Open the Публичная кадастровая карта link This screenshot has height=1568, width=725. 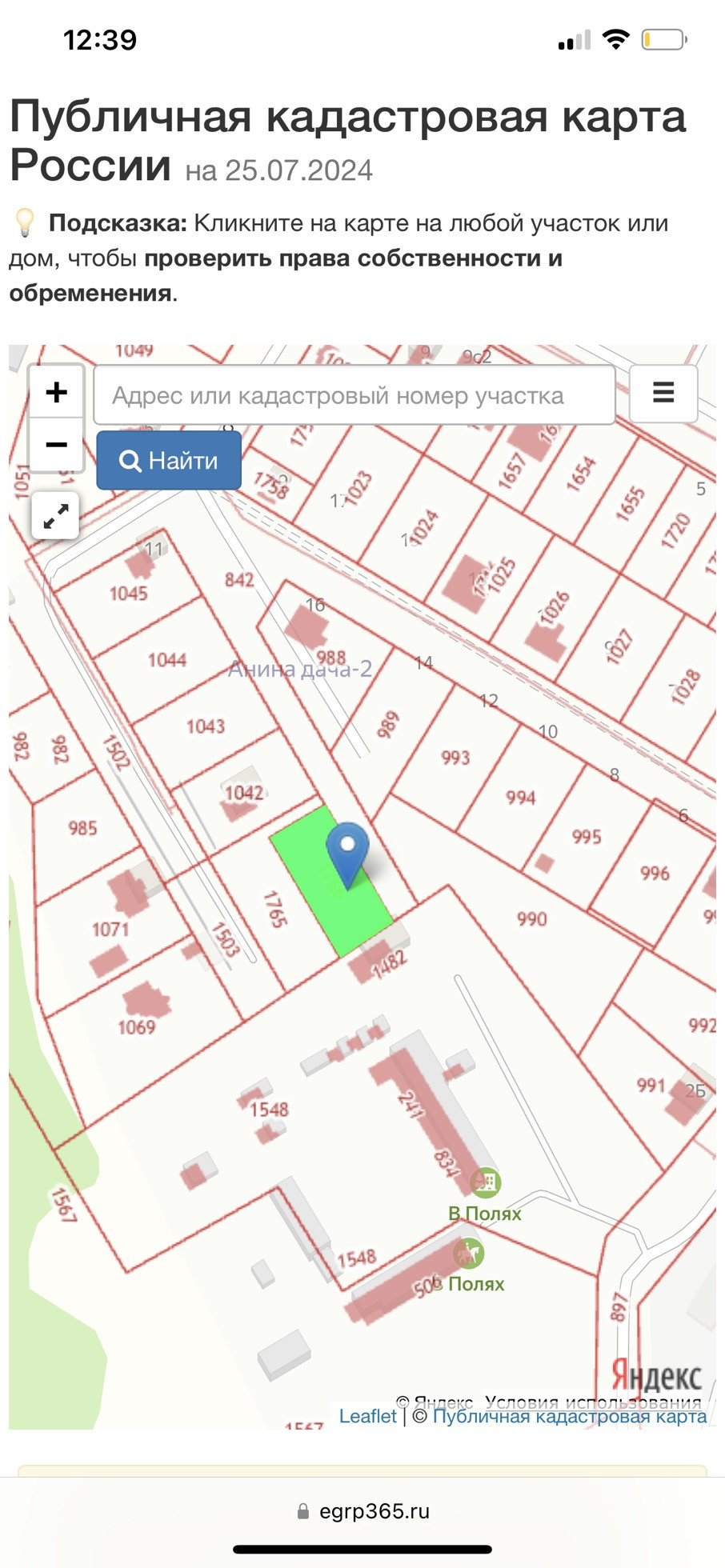[x=569, y=1417]
